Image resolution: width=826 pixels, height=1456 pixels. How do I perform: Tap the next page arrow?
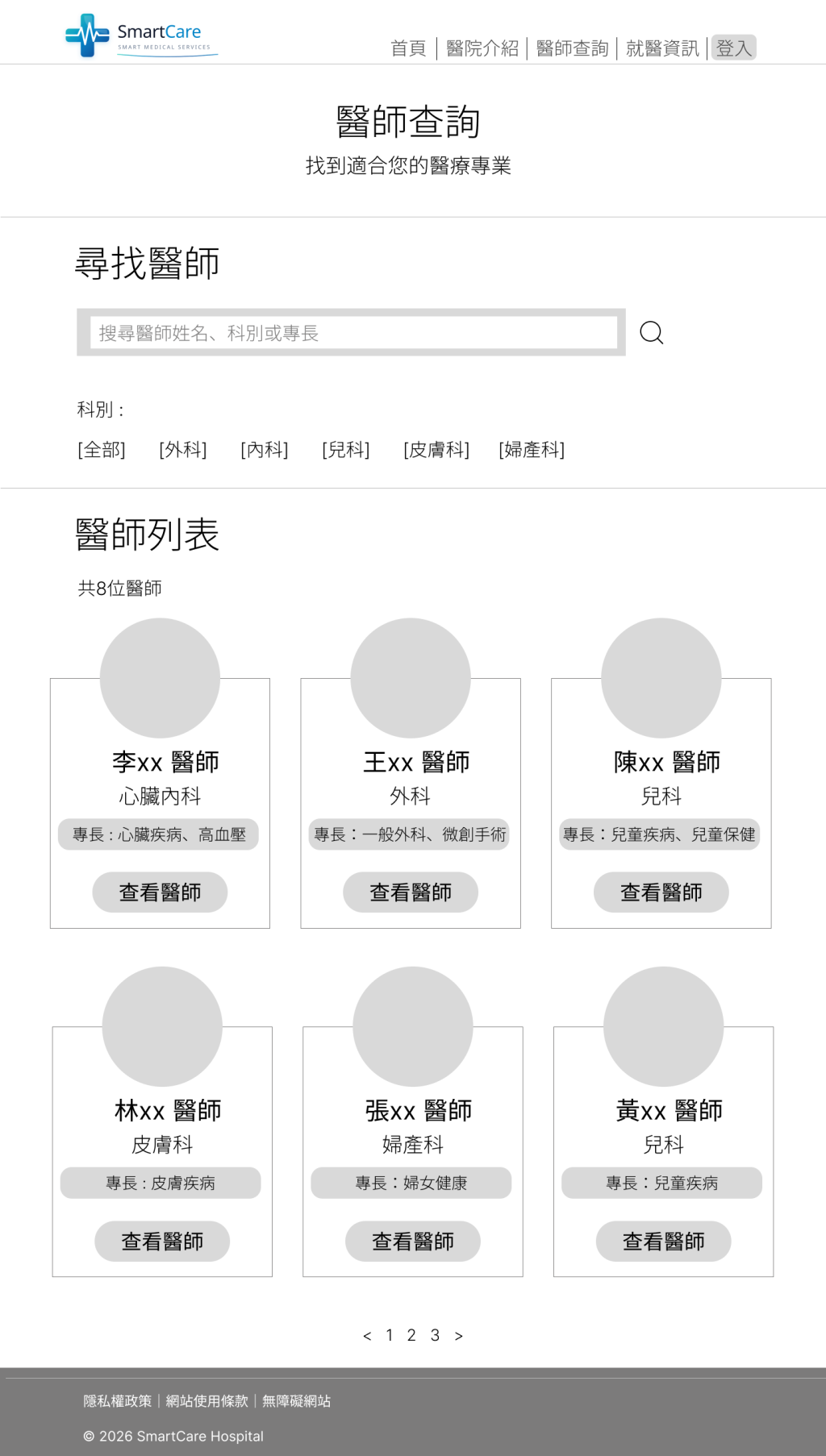pyautogui.click(x=459, y=1336)
